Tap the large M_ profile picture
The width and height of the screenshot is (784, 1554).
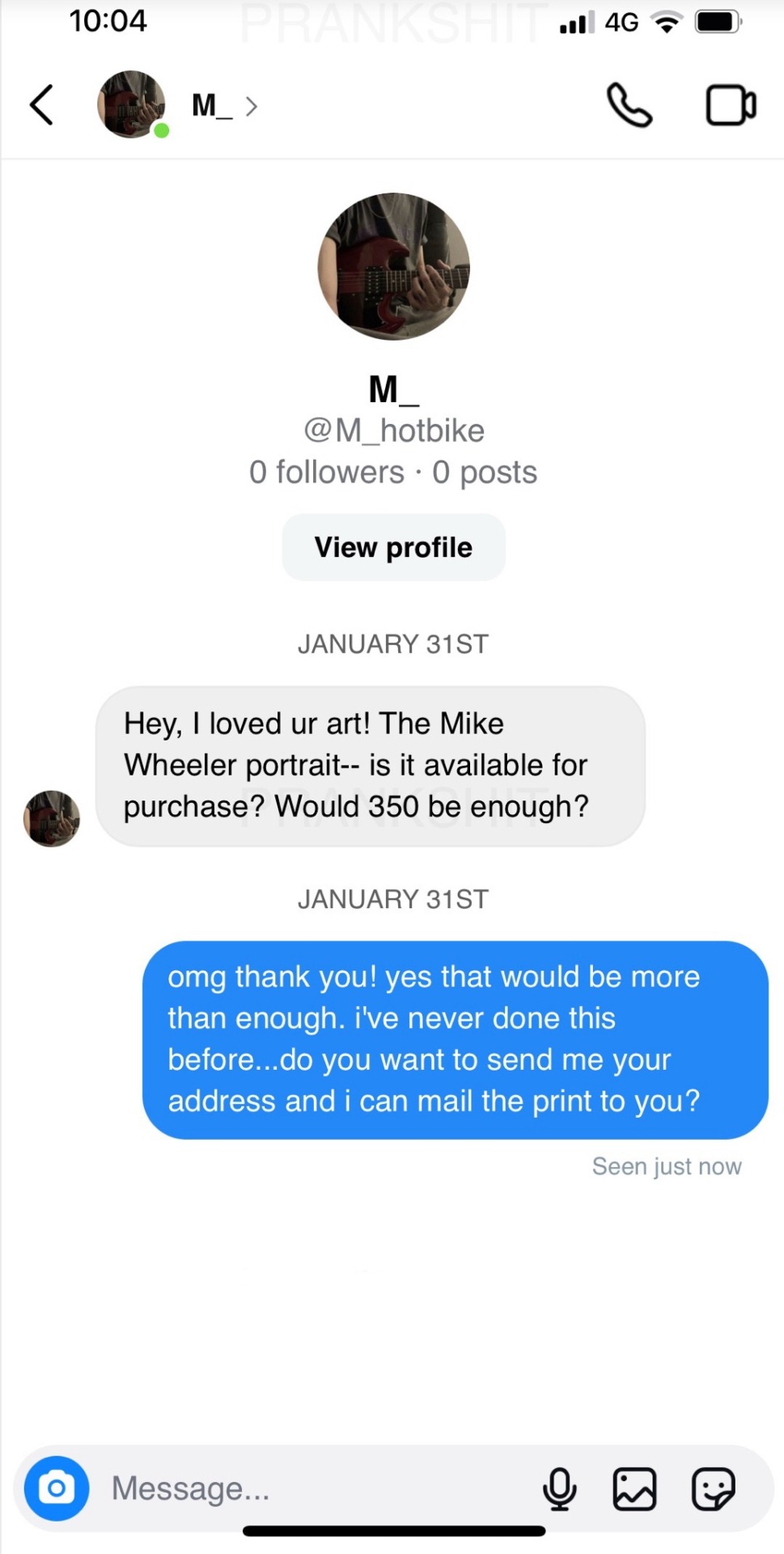click(x=393, y=266)
